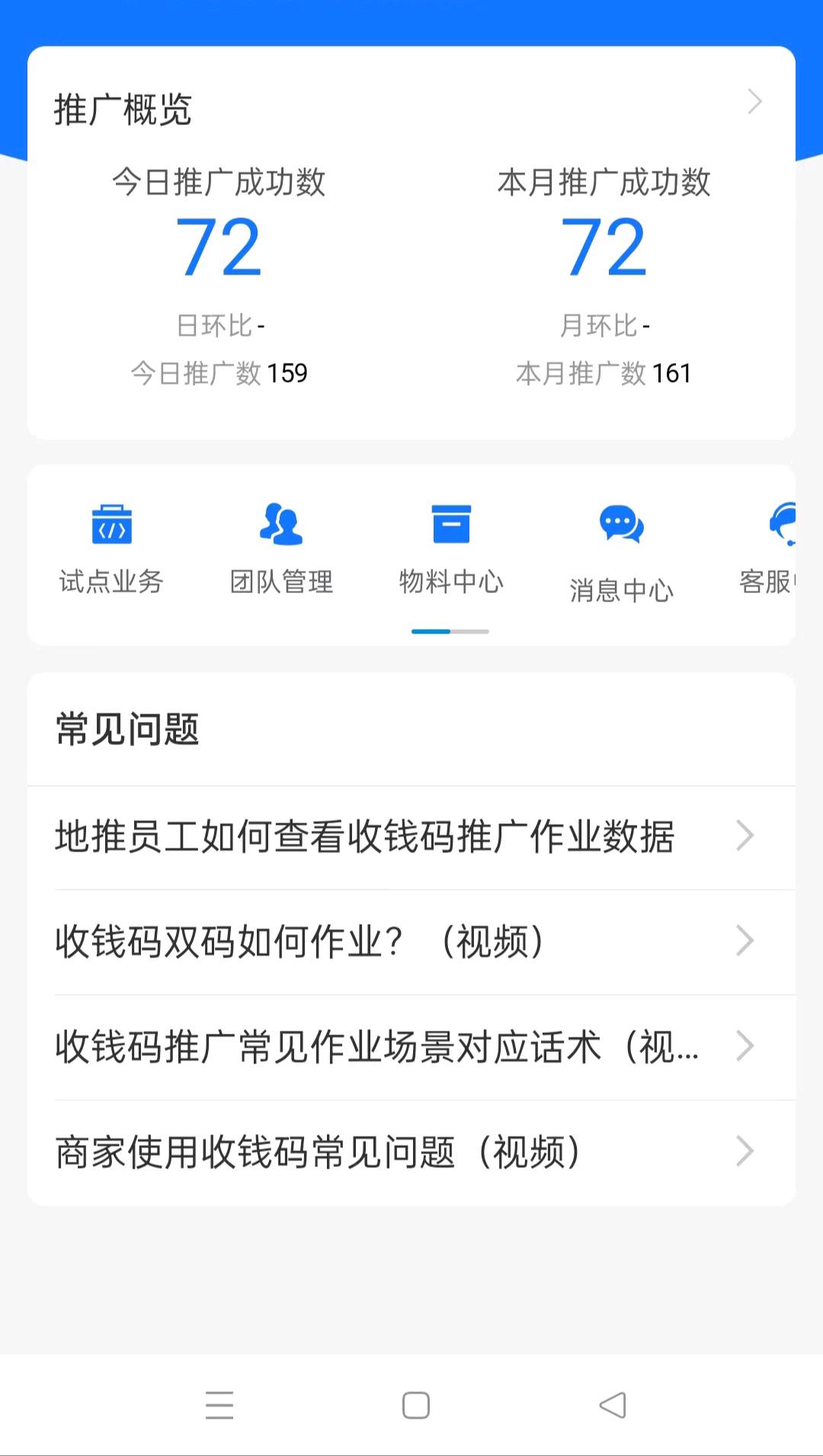
Task: Open the 推广概览 details arrow
Action: coord(754,102)
